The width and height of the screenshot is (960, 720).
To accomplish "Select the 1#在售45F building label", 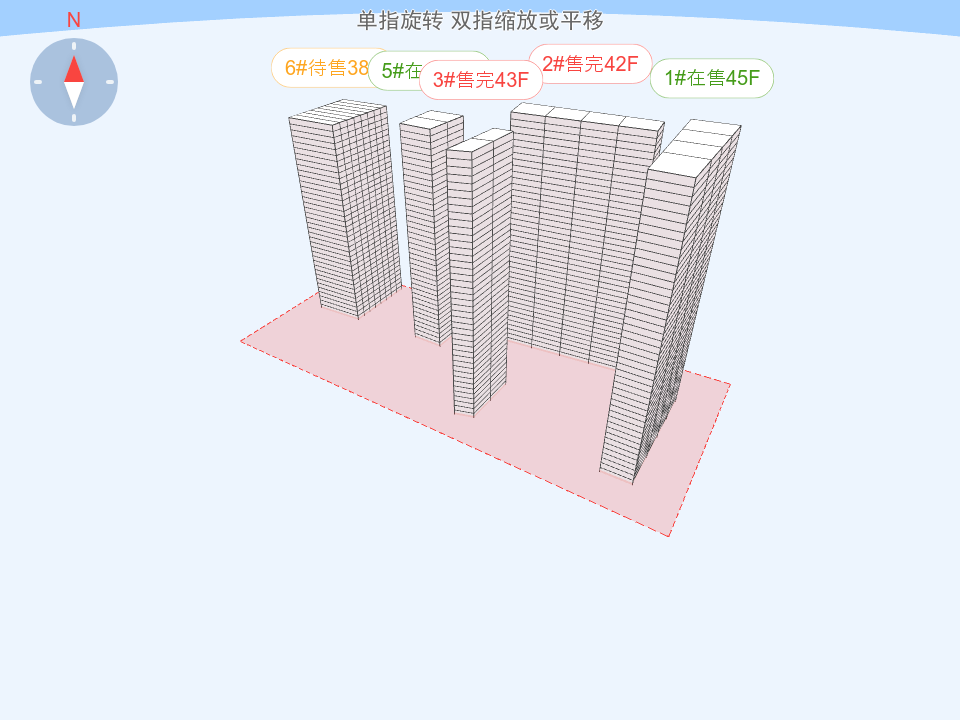I will 711,78.
